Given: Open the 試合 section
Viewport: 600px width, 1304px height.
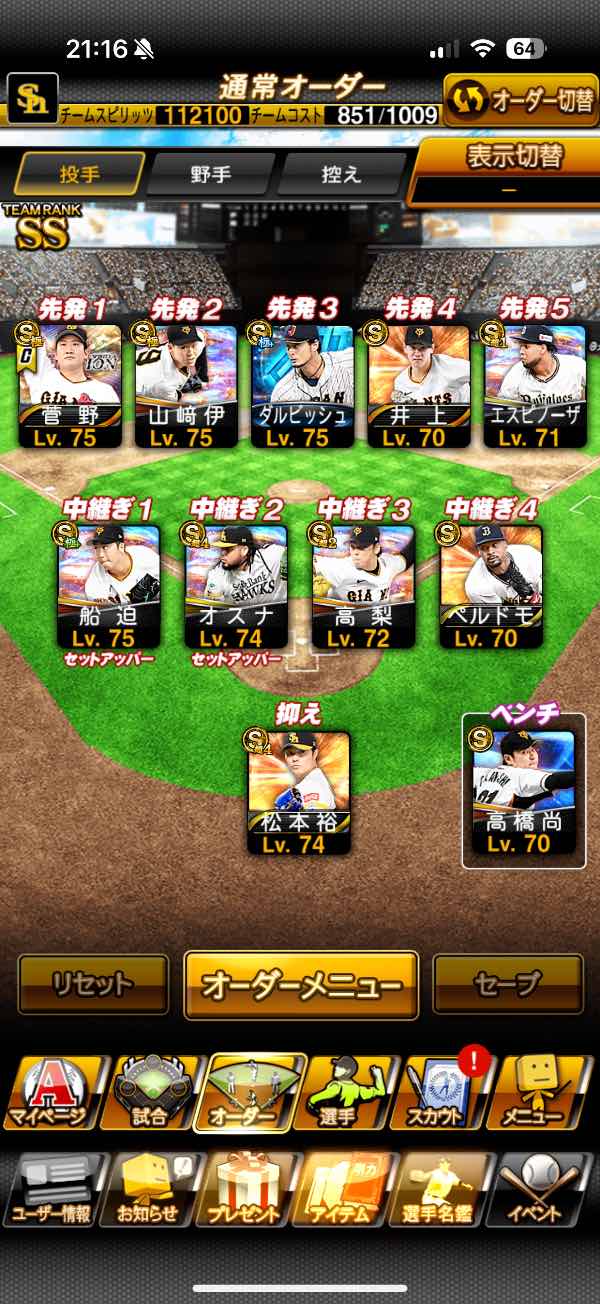Looking at the screenshot, I should tap(150, 1093).
